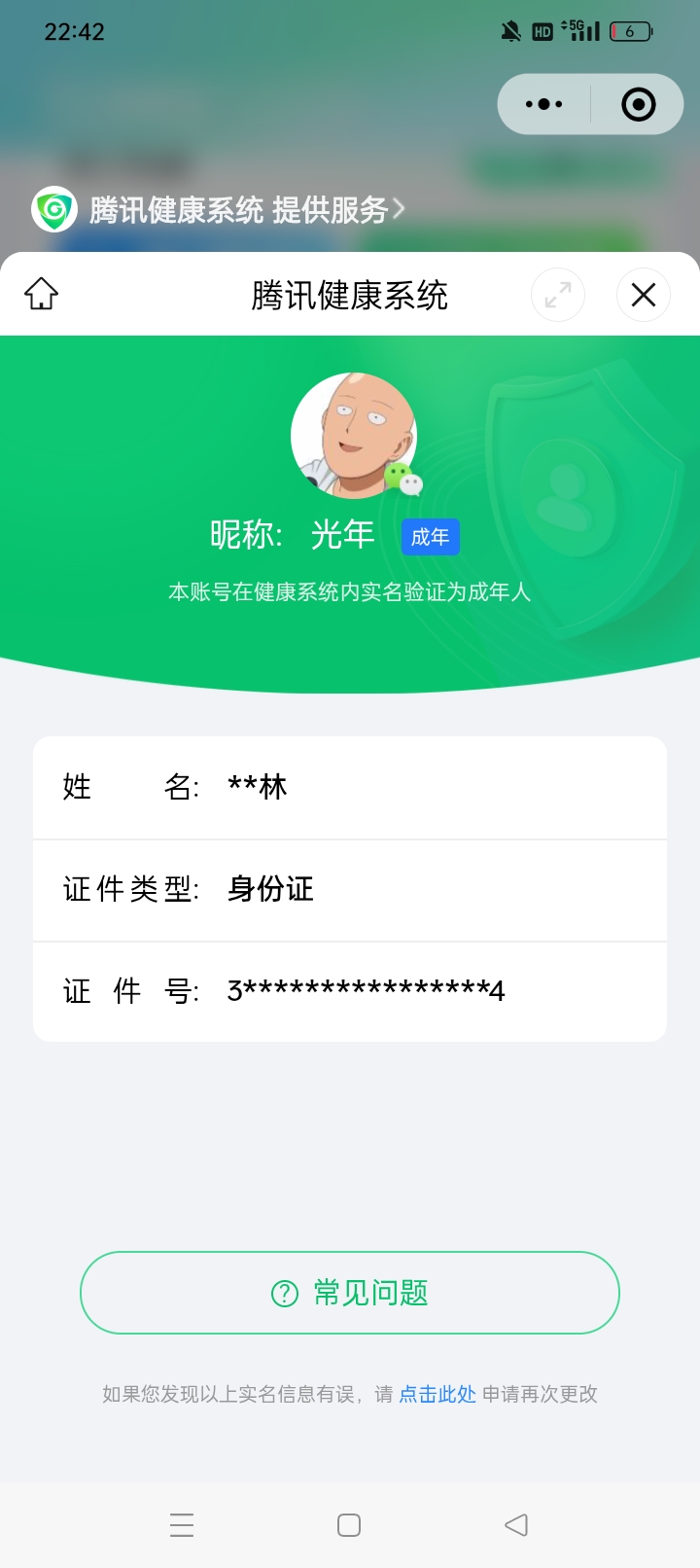The height and width of the screenshot is (1568, 700).
Task: Open the mini program overflow menu
Action: click(x=543, y=104)
